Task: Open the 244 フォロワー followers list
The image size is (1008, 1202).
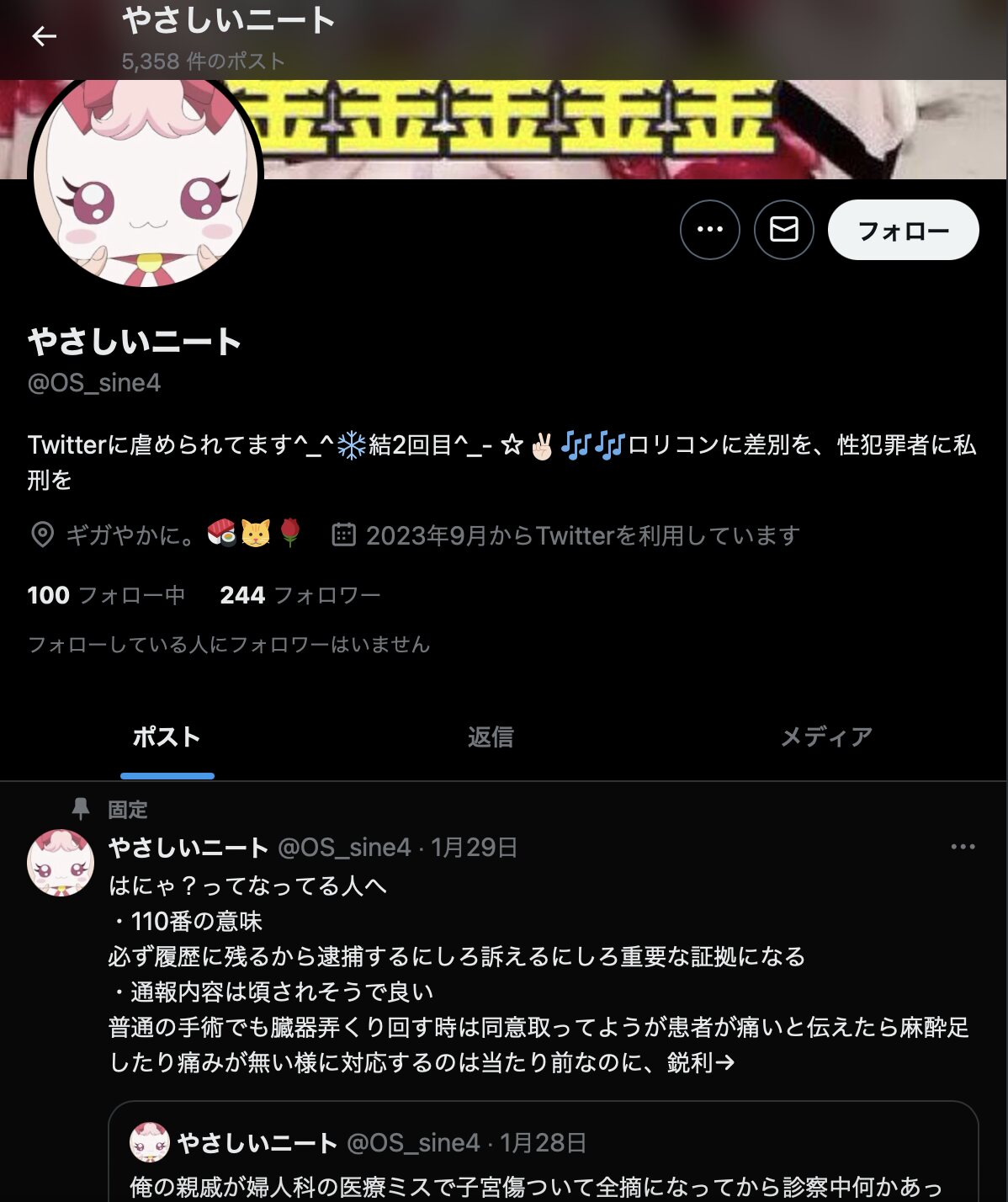Action: pyautogui.click(x=300, y=595)
